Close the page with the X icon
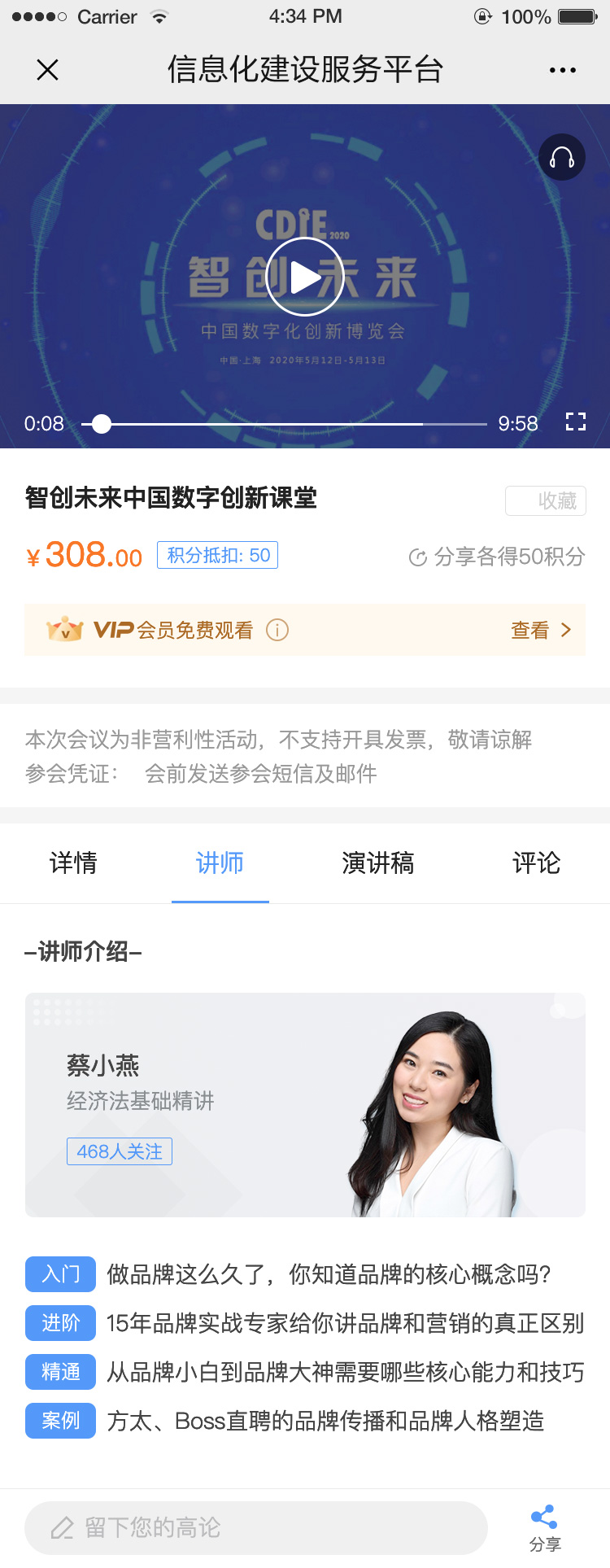Screen dimensions: 610x1568 pos(48,70)
